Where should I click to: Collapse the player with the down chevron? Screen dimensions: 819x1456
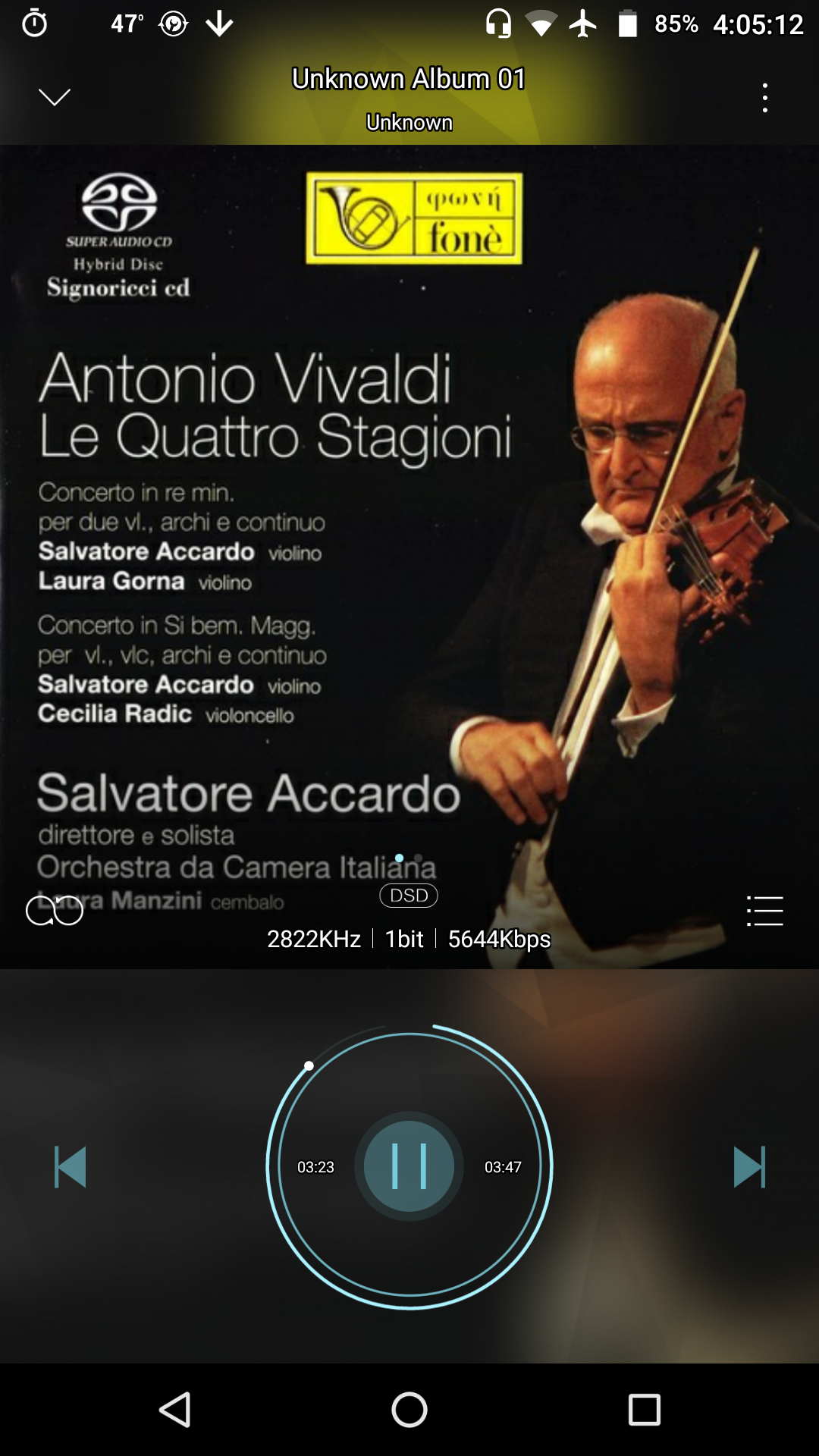tap(55, 97)
